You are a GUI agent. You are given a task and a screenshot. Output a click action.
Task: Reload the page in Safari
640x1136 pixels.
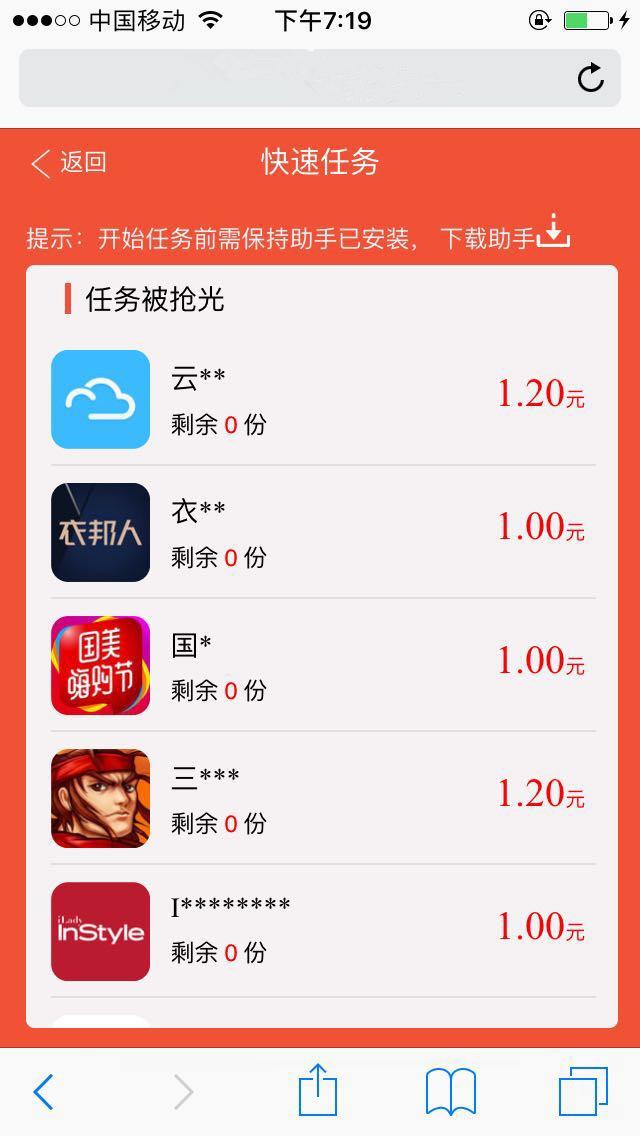coord(591,78)
